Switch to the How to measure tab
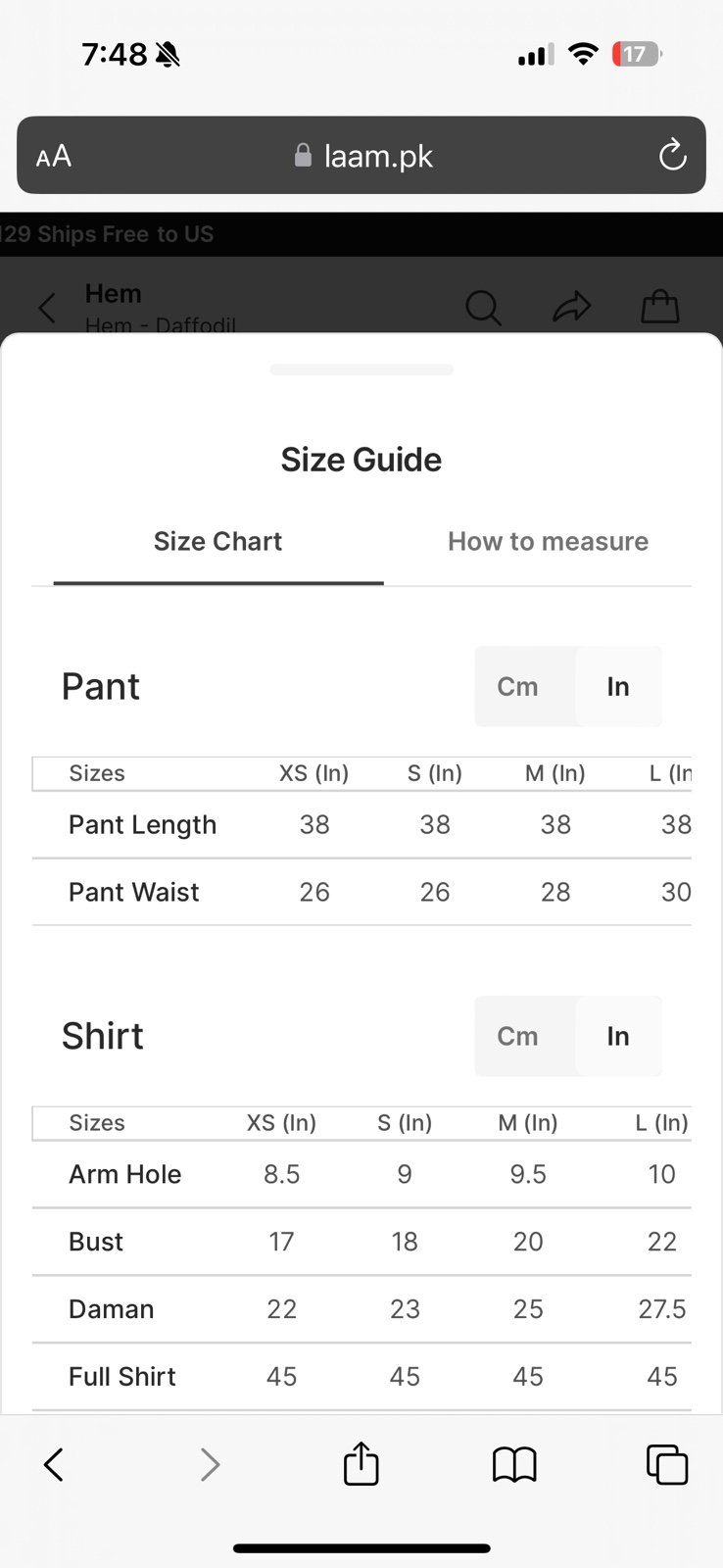Screen dimensions: 723x1568 pyautogui.click(x=548, y=541)
